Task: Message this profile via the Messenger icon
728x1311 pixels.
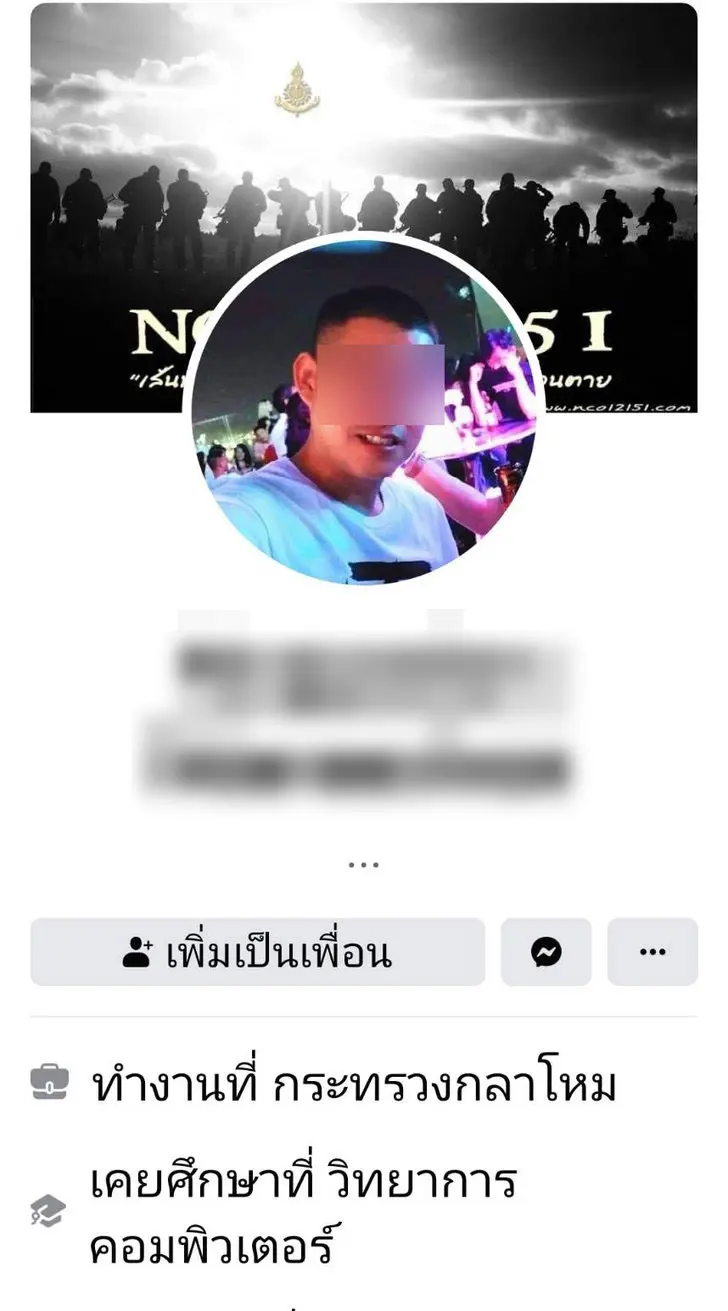Action: (x=546, y=952)
